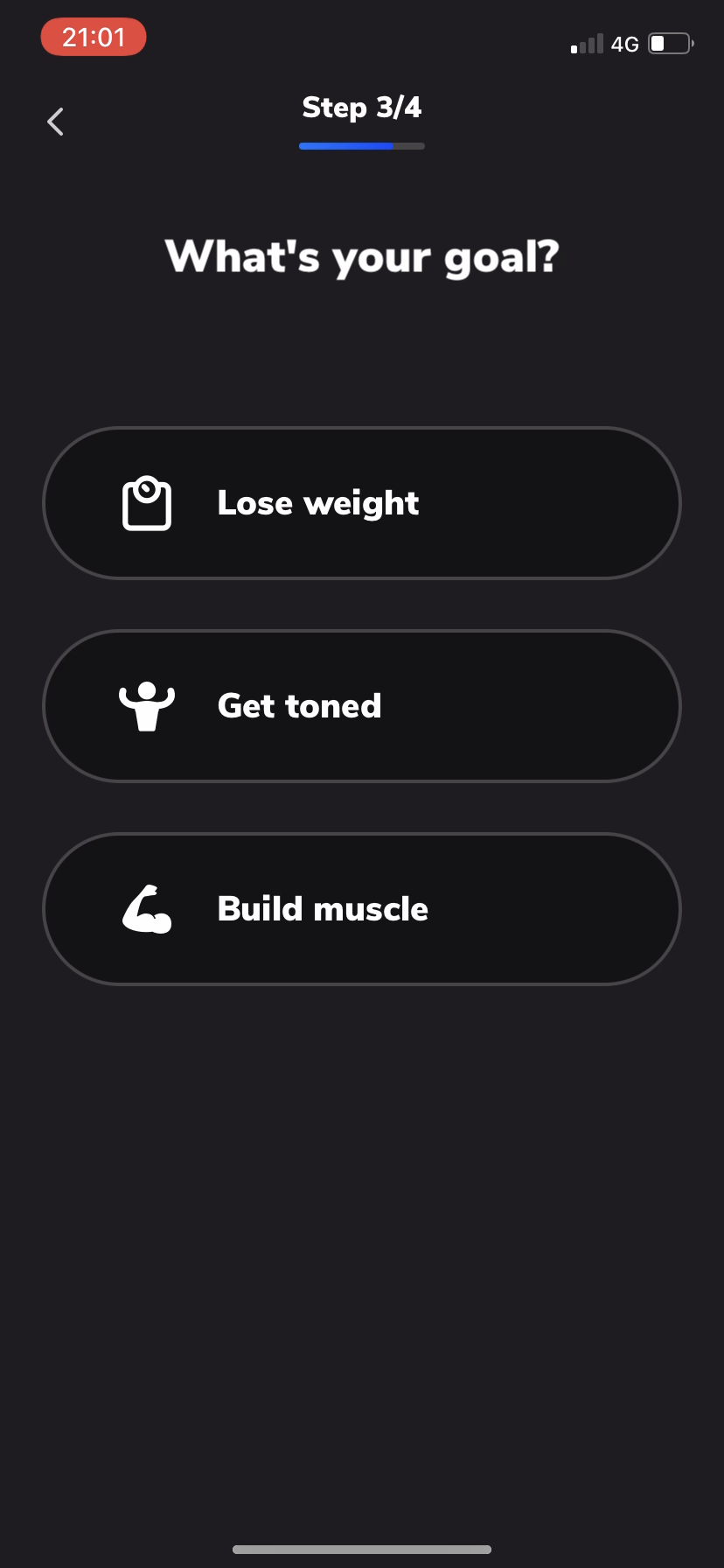
Task: Click the Step 3/4 label
Action: pyautogui.click(x=362, y=108)
